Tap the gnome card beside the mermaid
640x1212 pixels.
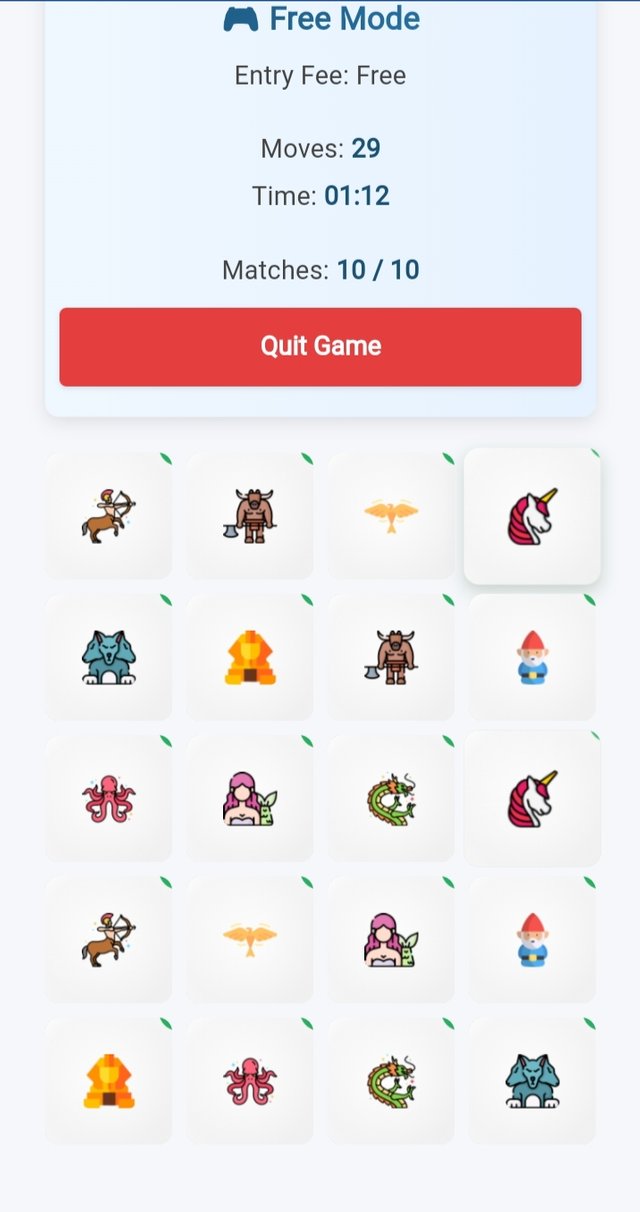pos(532,940)
